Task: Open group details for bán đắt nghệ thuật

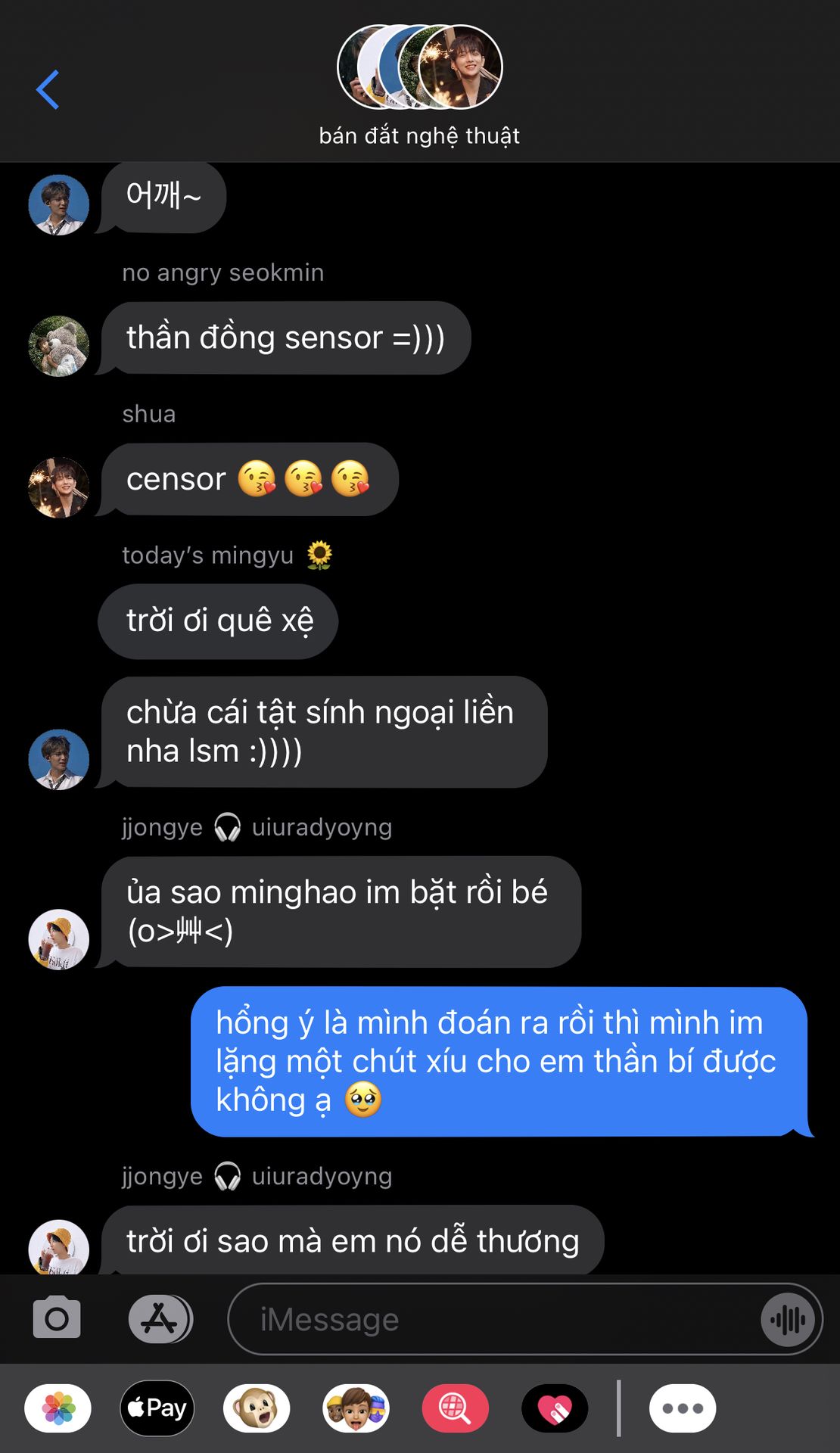Action: [x=419, y=83]
